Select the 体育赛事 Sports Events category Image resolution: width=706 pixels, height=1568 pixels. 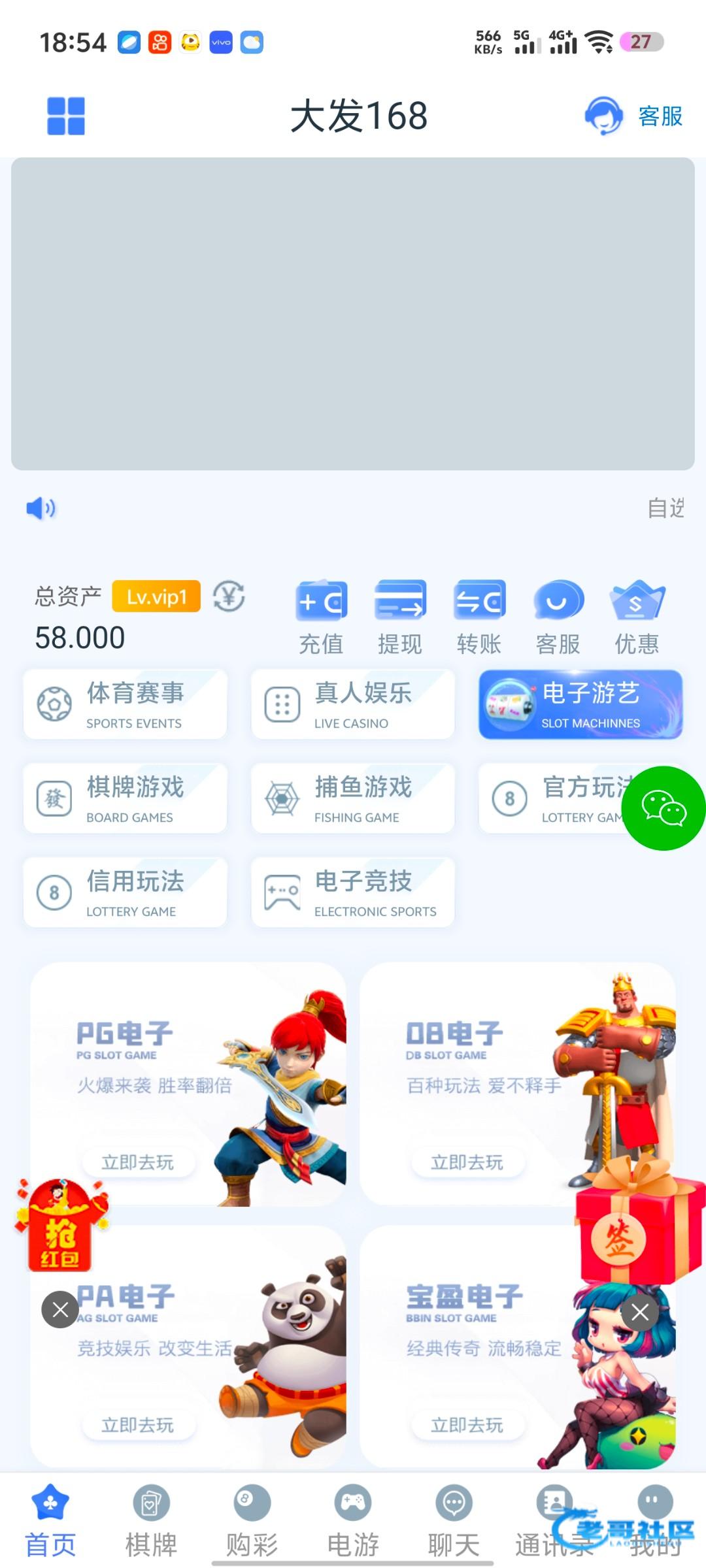(x=126, y=704)
